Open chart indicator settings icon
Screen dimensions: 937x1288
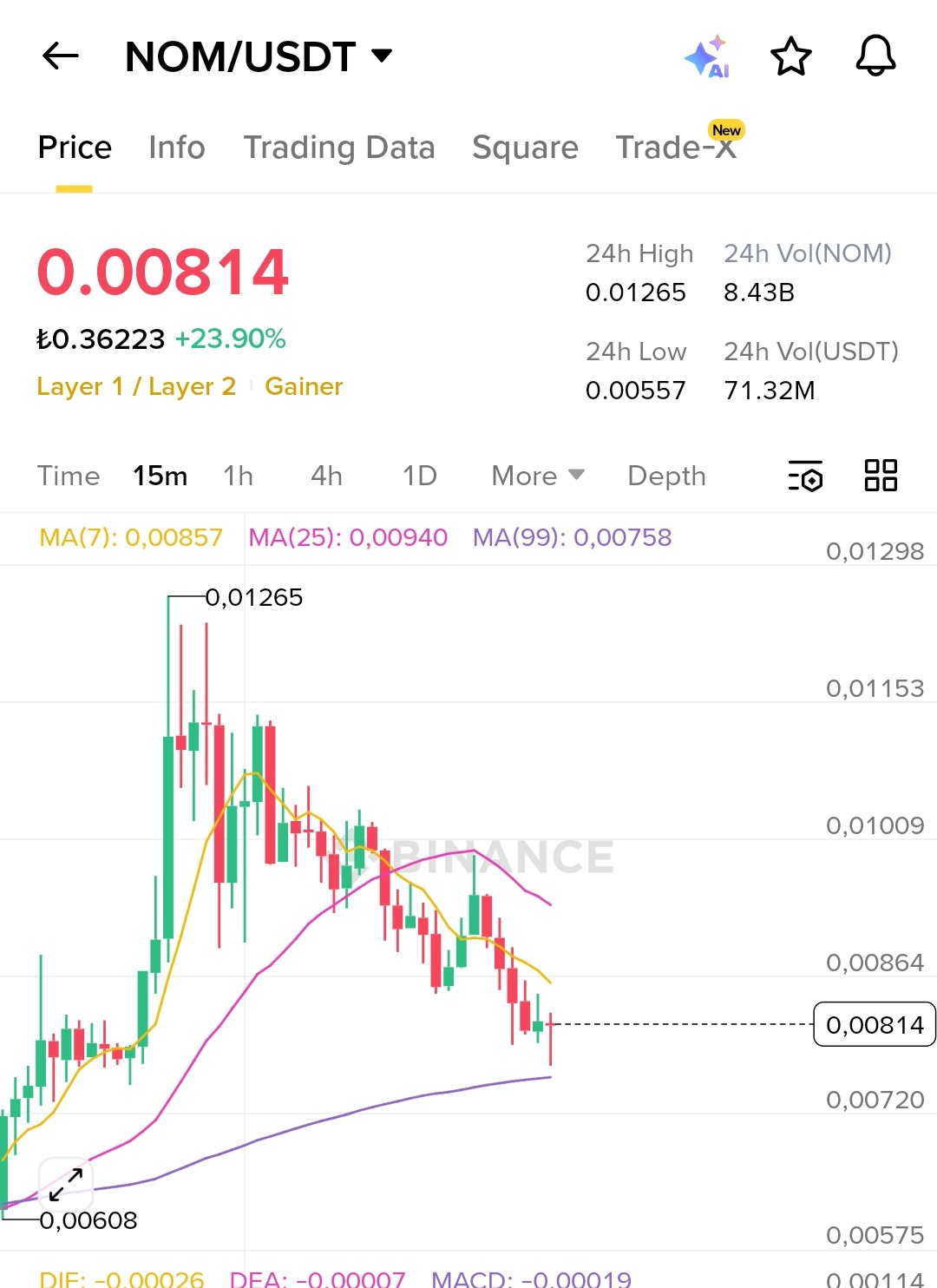click(805, 476)
